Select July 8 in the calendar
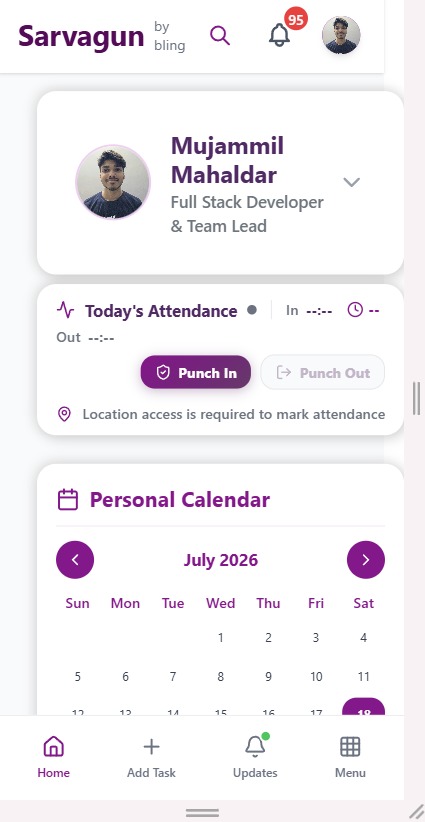This screenshot has height=822, width=425. pyautogui.click(x=221, y=677)
